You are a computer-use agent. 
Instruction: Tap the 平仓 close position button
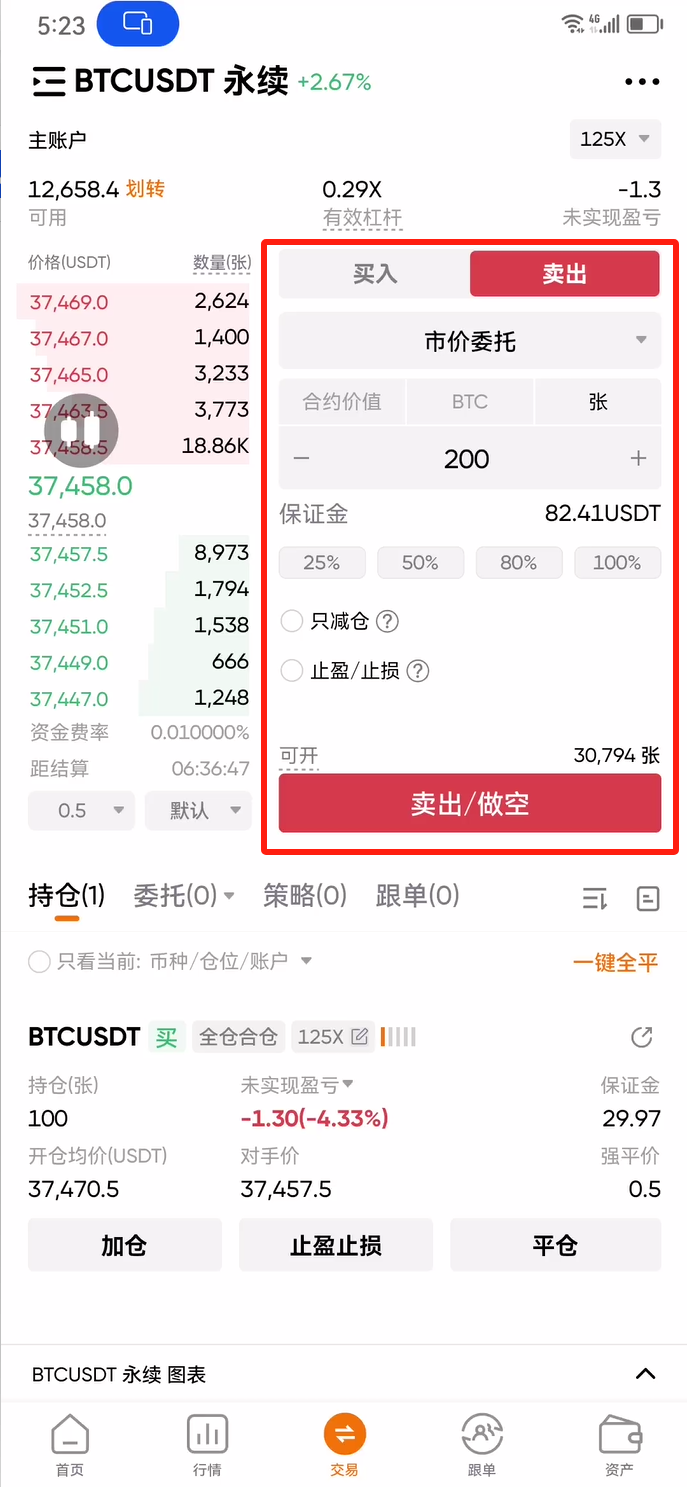click(x=555, y=1246)
